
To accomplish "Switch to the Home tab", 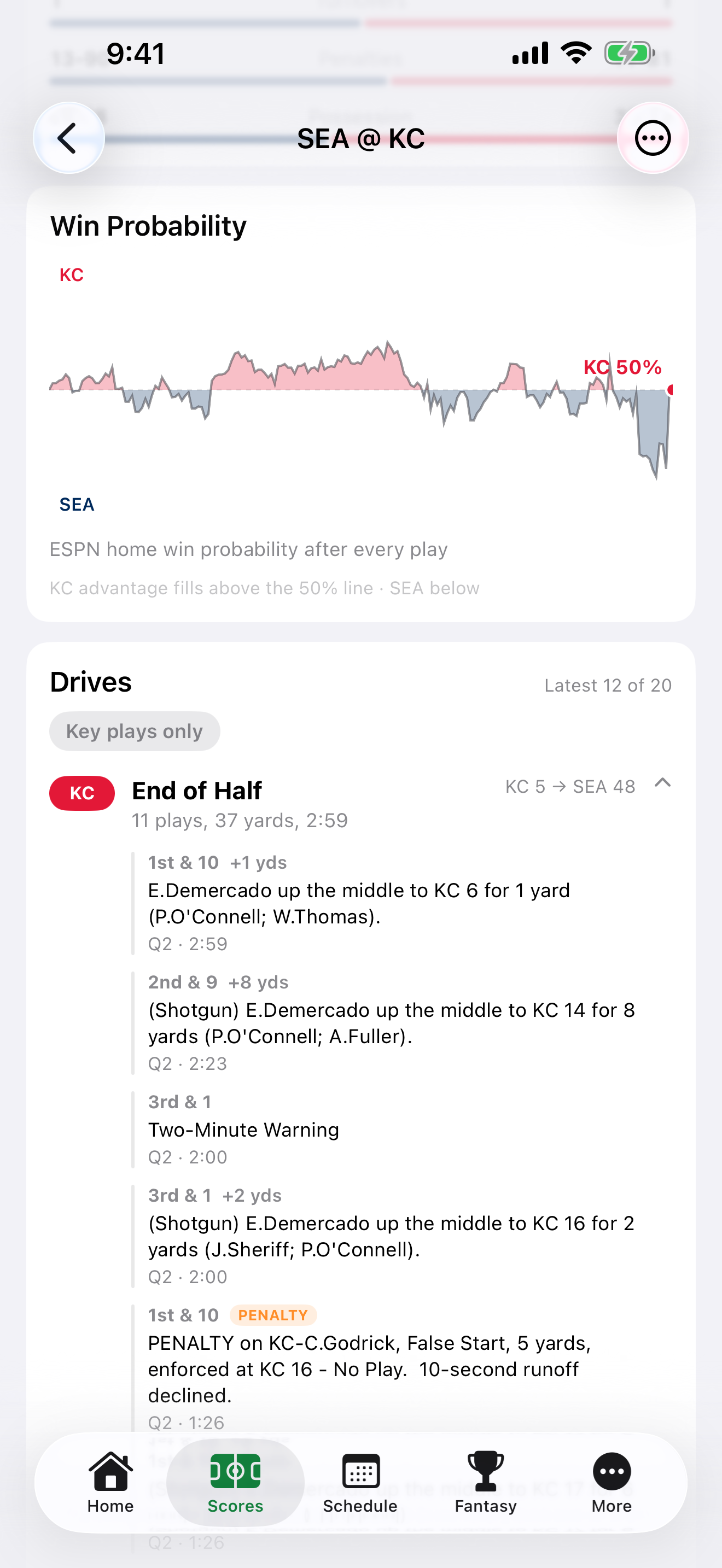I will (110, 1482).
